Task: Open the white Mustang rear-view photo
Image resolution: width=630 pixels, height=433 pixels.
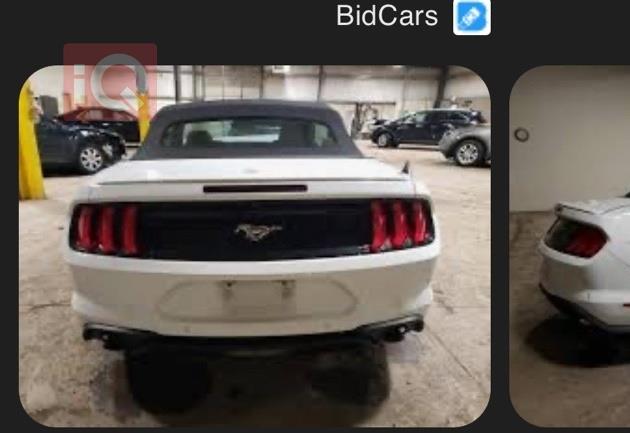Action: (x=254, y=245)
